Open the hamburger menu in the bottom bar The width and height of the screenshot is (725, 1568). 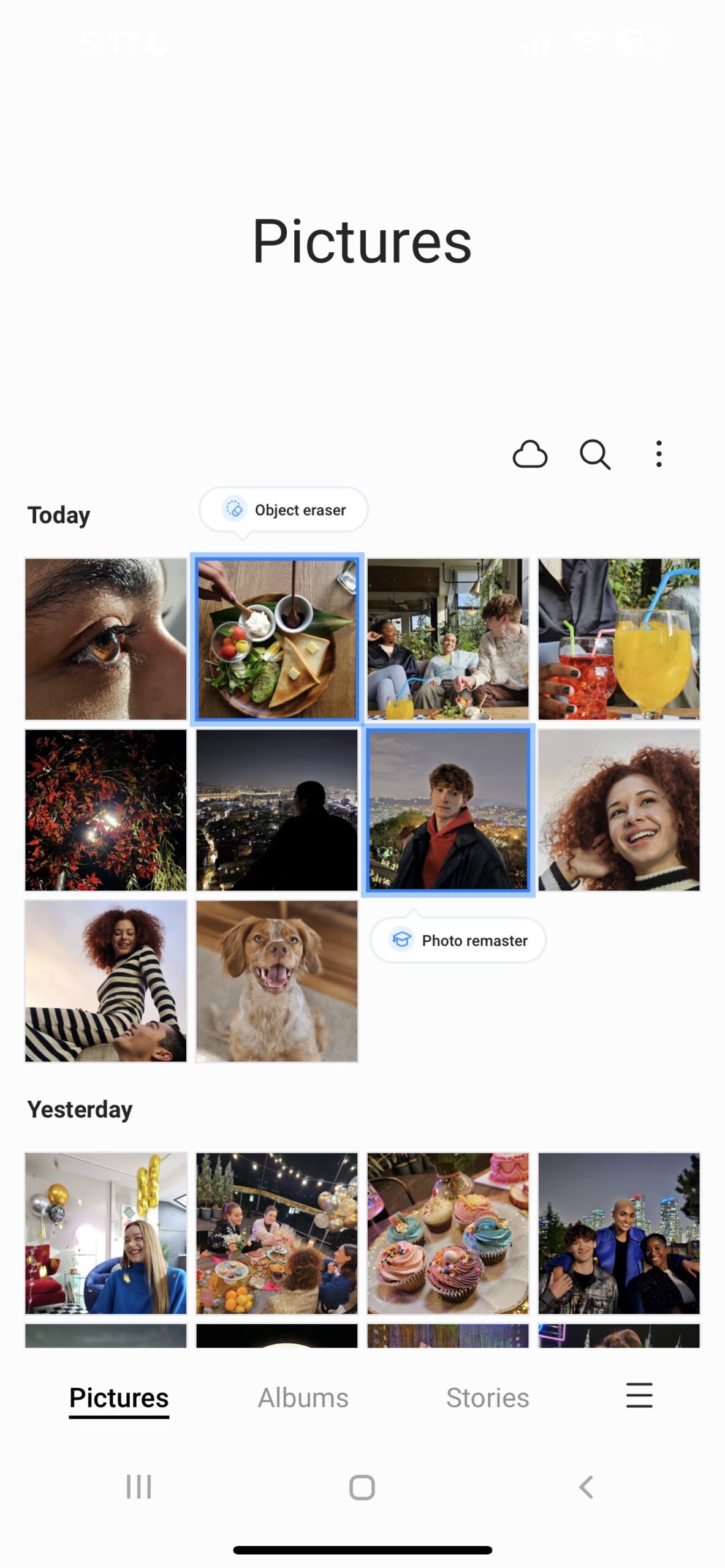639,1395
